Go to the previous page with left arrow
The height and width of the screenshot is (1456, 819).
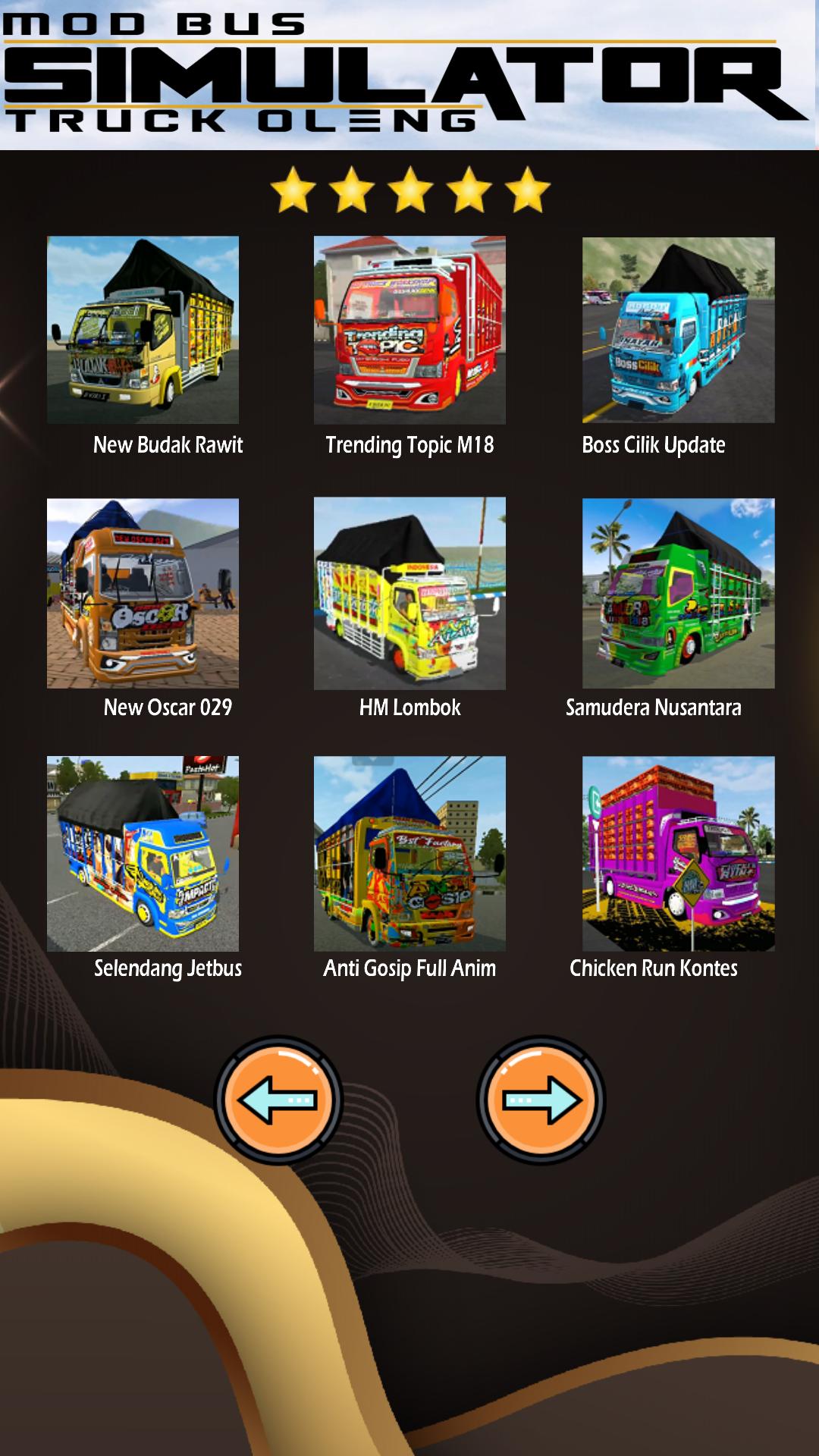[x=278, y=1100]
